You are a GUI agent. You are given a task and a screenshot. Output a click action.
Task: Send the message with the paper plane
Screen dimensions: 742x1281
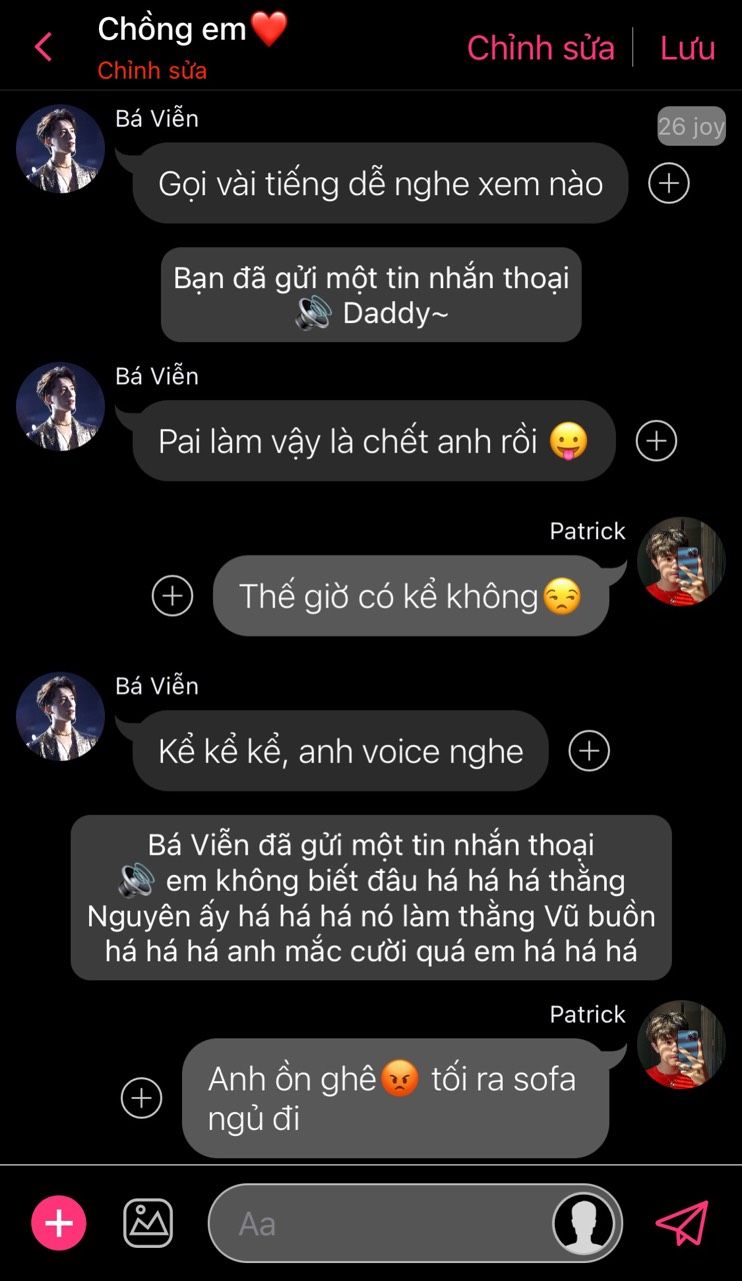[682, 1223]
